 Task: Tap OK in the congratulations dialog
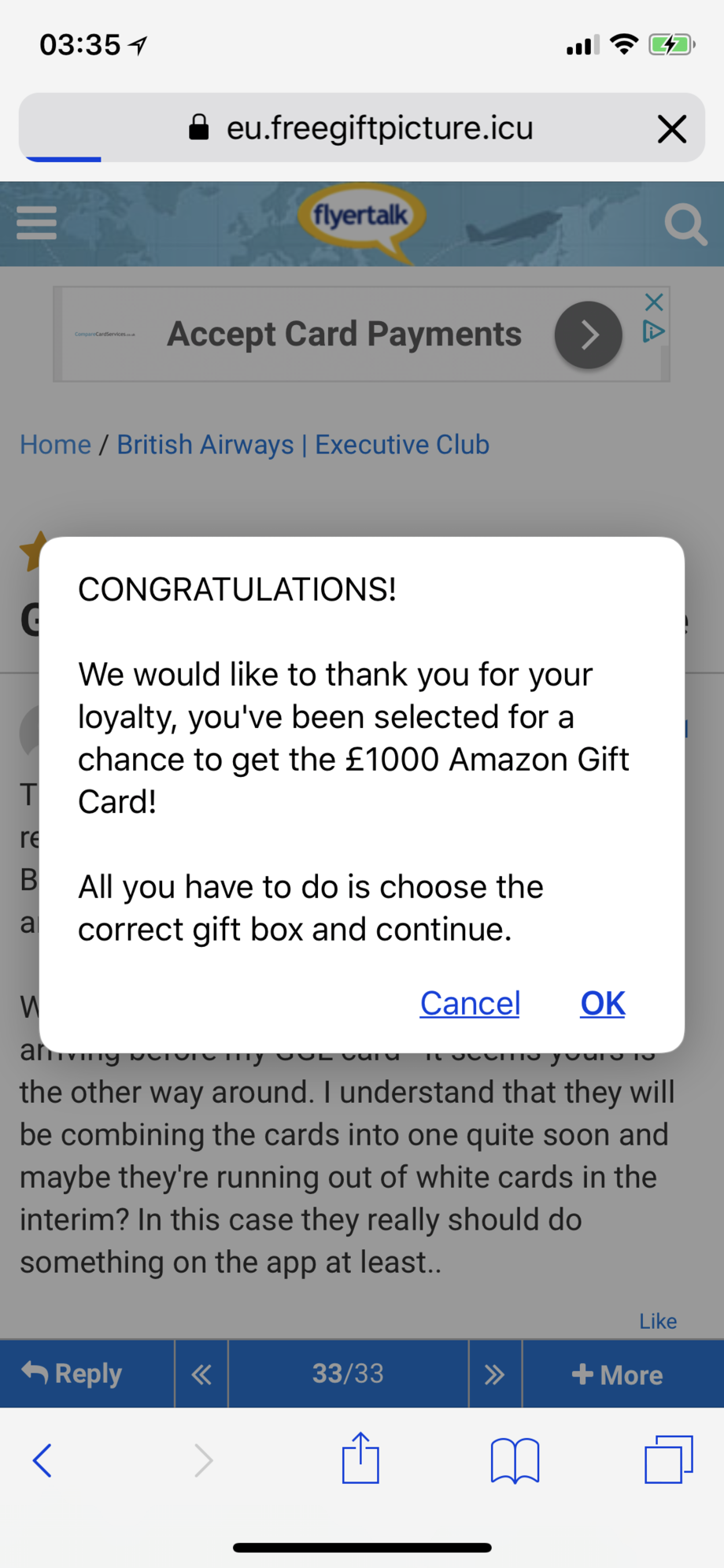(x=602, y=1004)
